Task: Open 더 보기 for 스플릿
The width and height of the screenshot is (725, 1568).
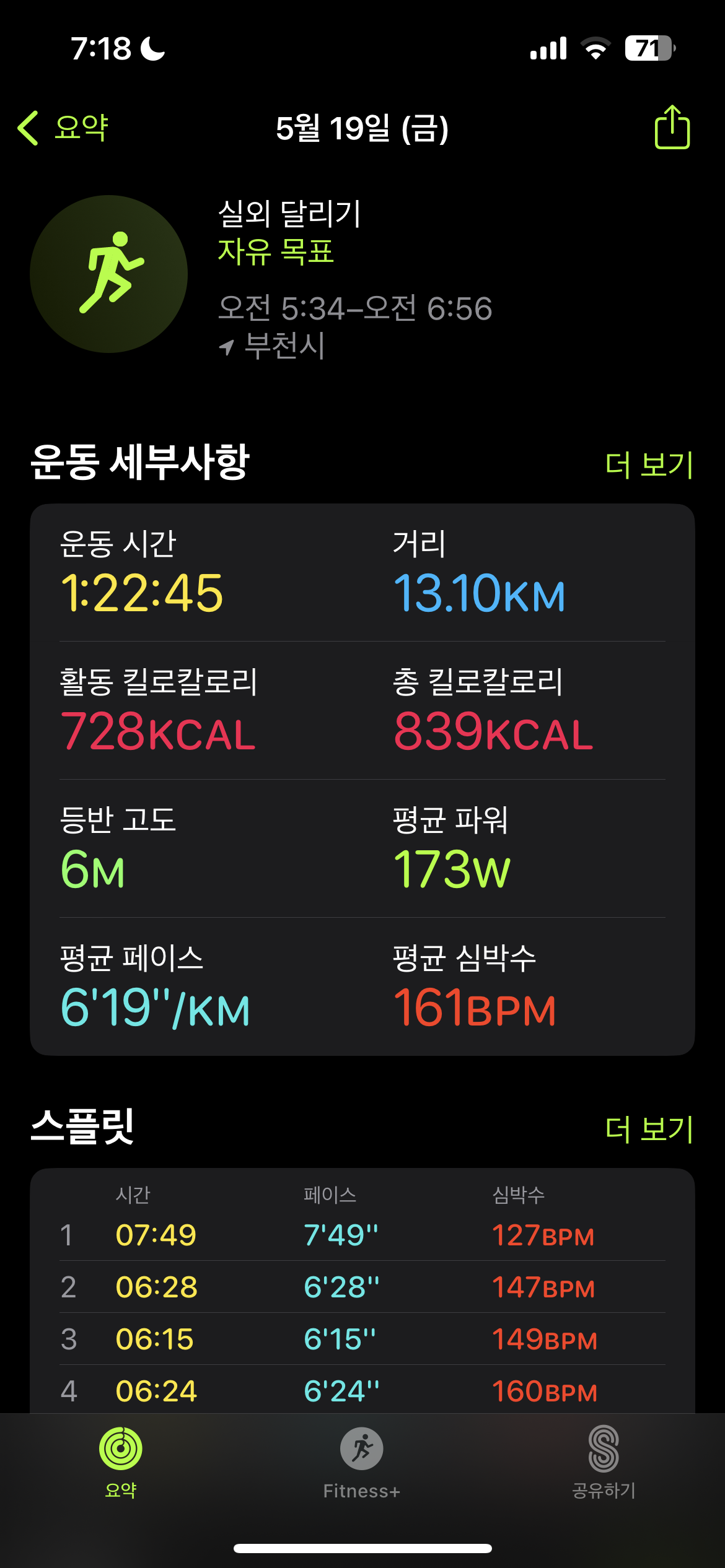Action: [648, 1128]
